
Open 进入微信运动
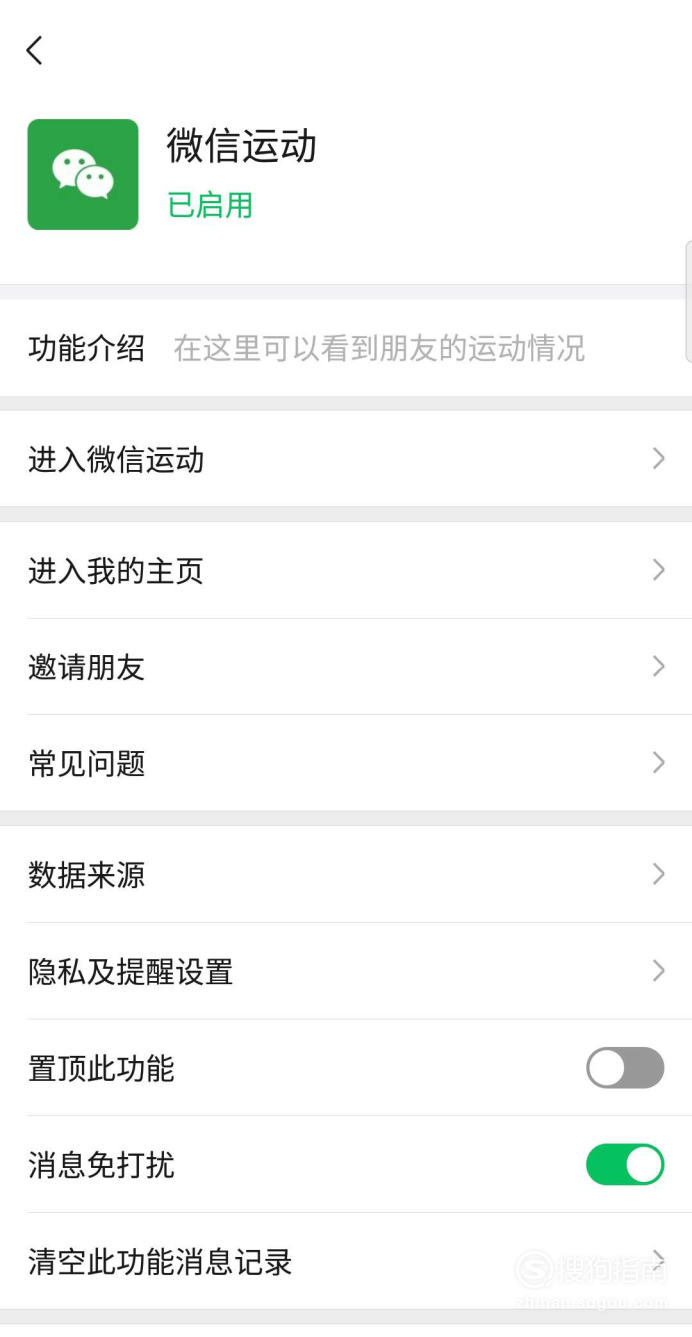pos(345,459)
